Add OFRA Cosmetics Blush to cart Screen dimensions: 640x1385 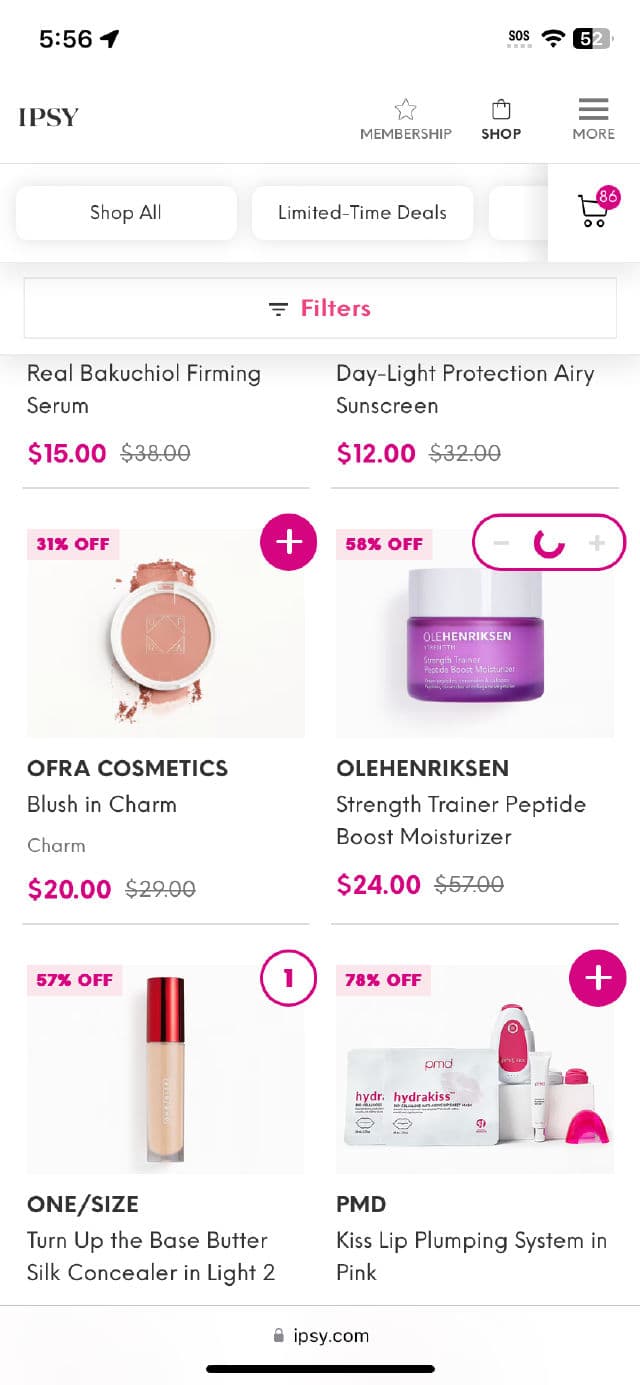[x=288, y=542]
